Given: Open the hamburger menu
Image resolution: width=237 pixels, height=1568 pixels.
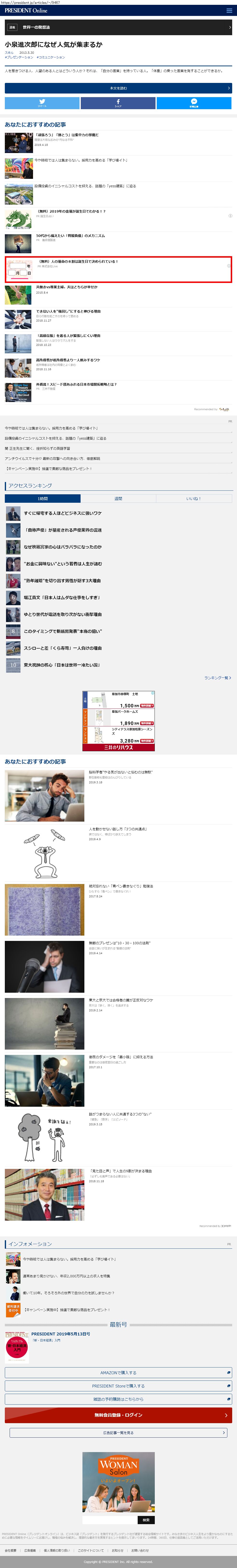Looking at the screenshot, I should [229, 10].
